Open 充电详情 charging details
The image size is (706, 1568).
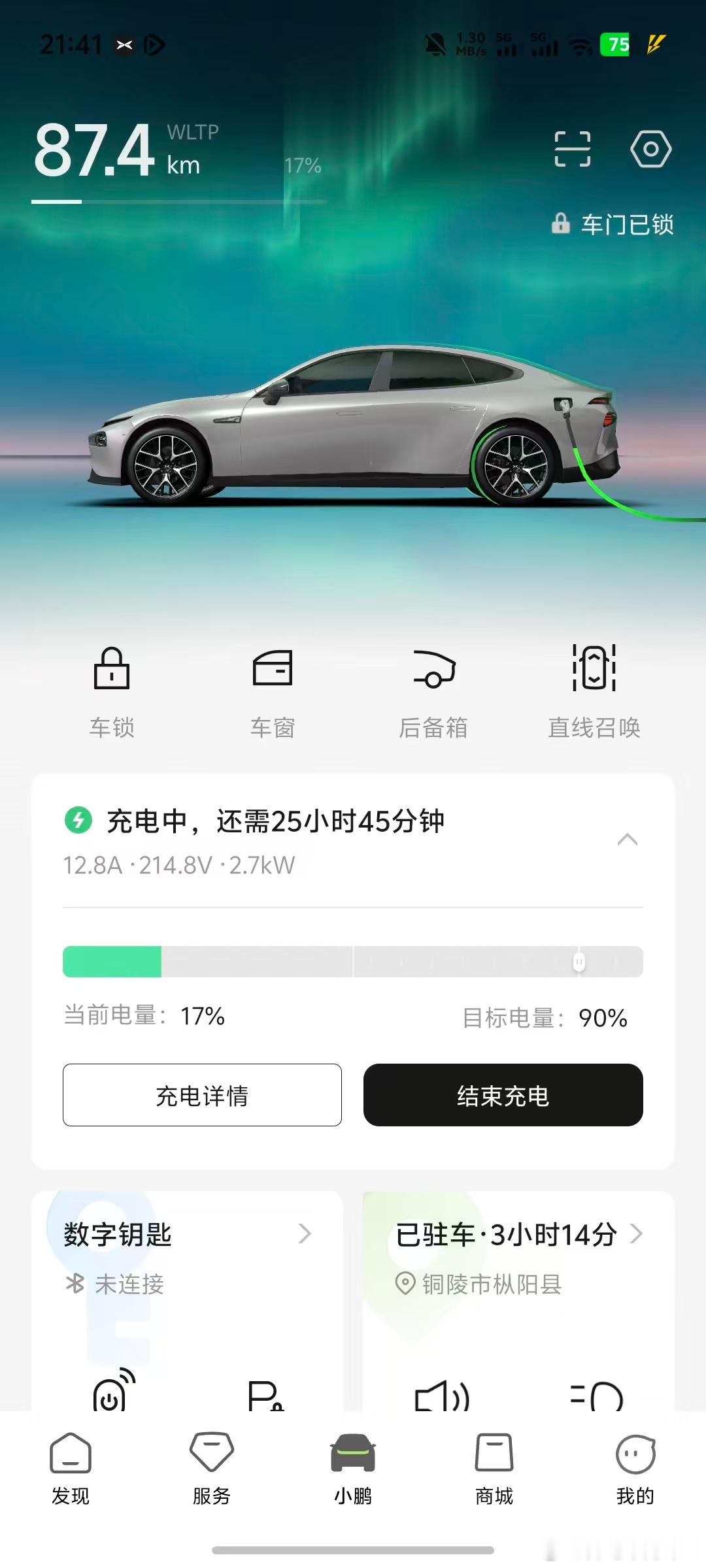[x=201, y=1095]
